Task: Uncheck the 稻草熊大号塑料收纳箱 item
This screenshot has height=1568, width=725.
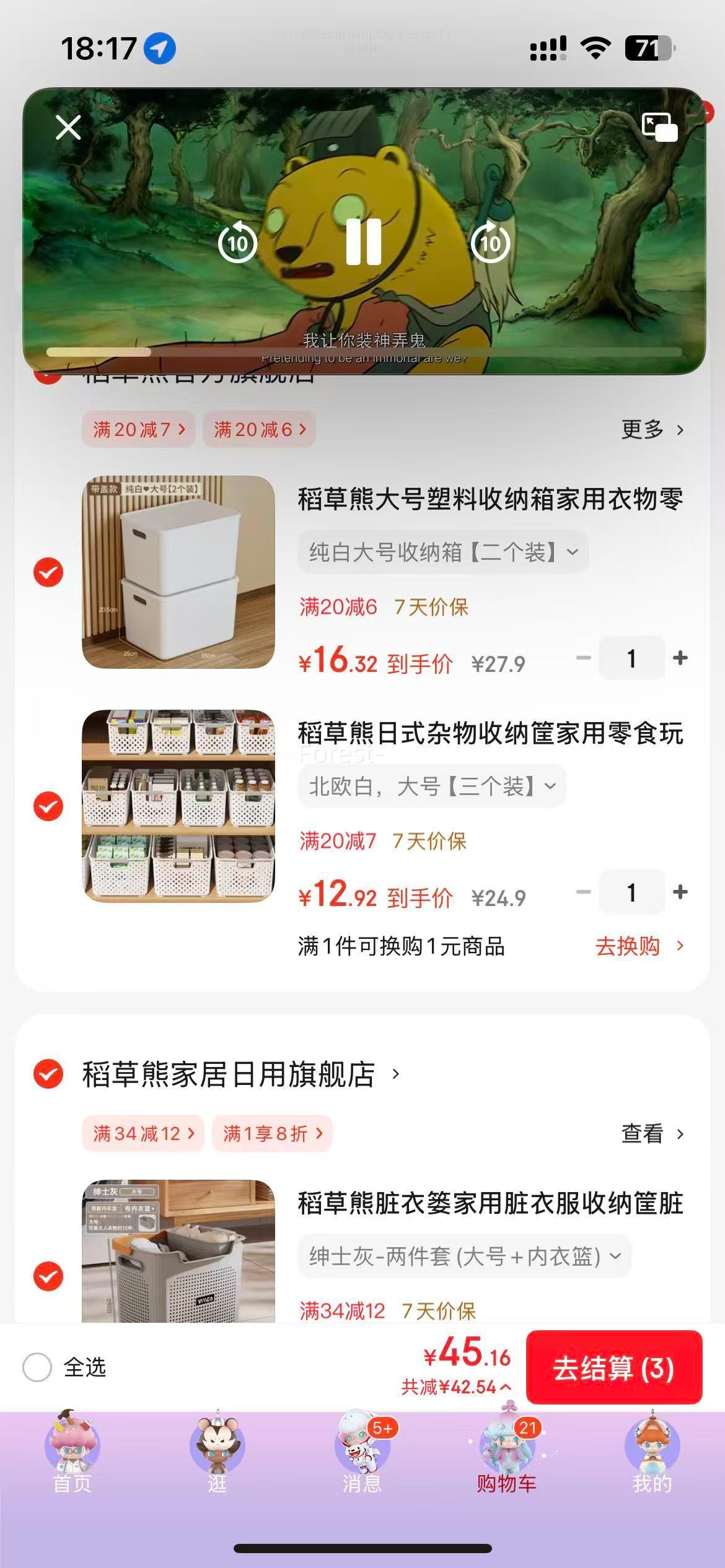Action: (48, 572)
